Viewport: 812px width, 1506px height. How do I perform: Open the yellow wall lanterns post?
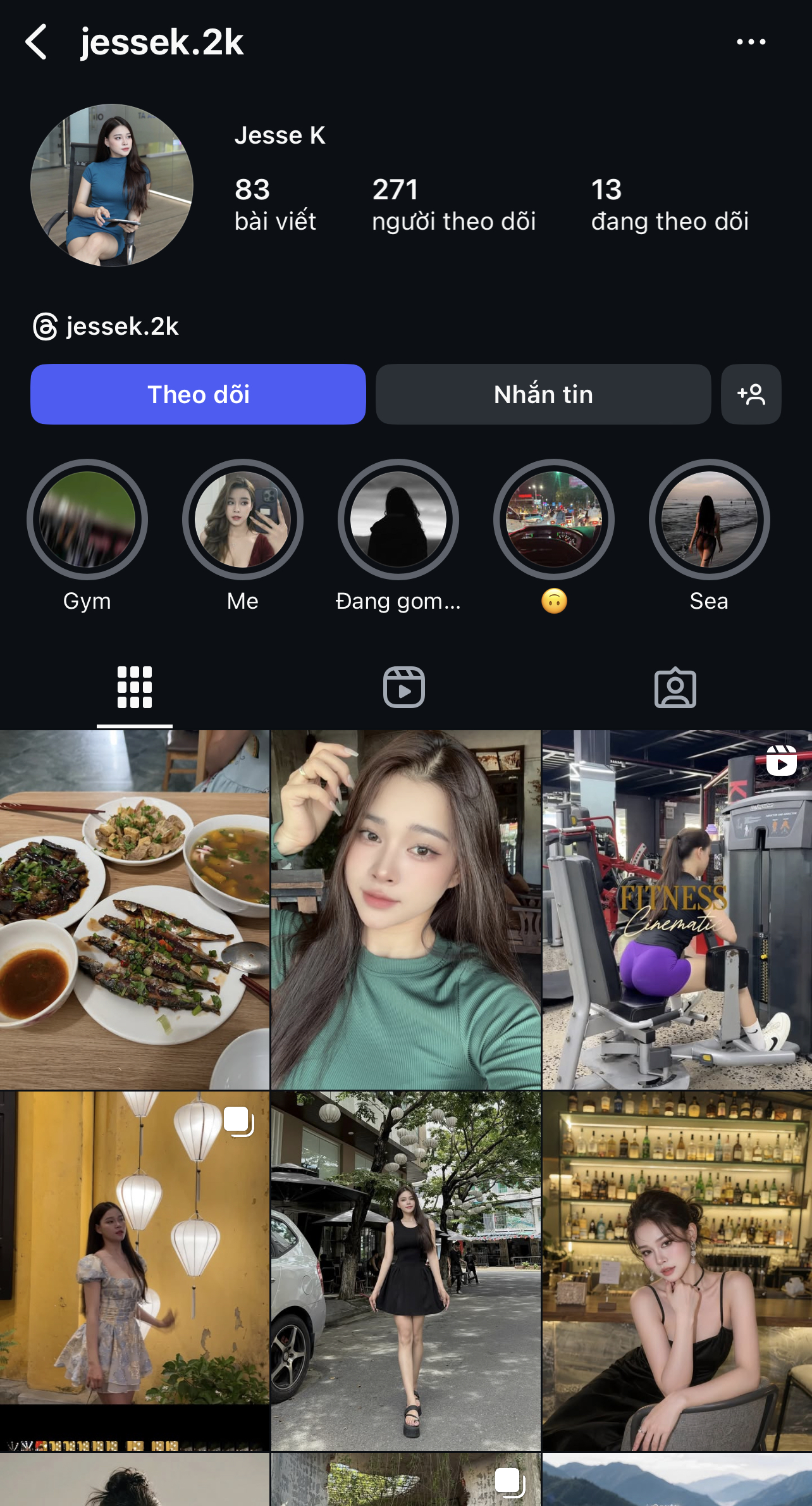coord(135,1271)
